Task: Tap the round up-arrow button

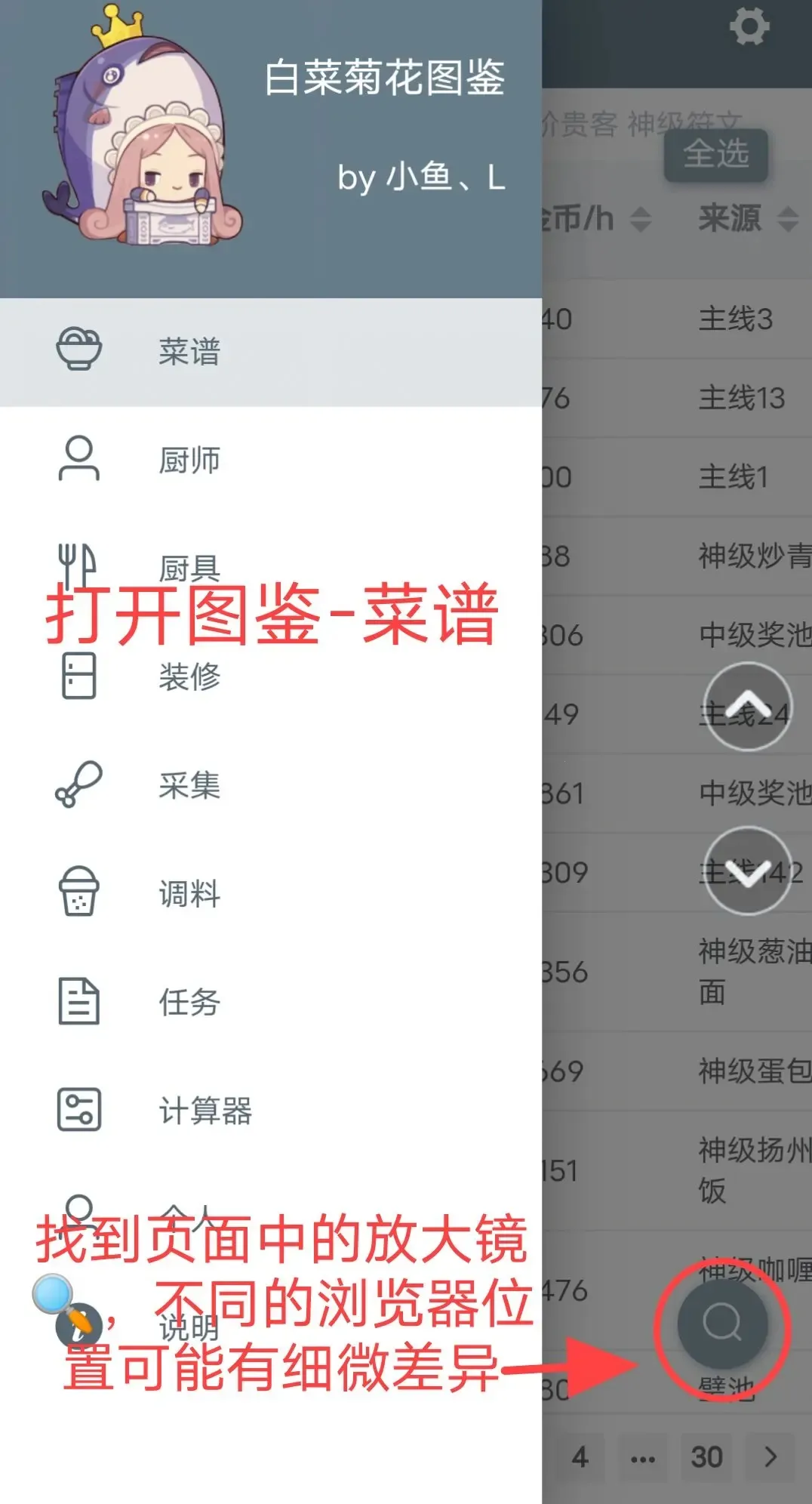Action: 747,706
